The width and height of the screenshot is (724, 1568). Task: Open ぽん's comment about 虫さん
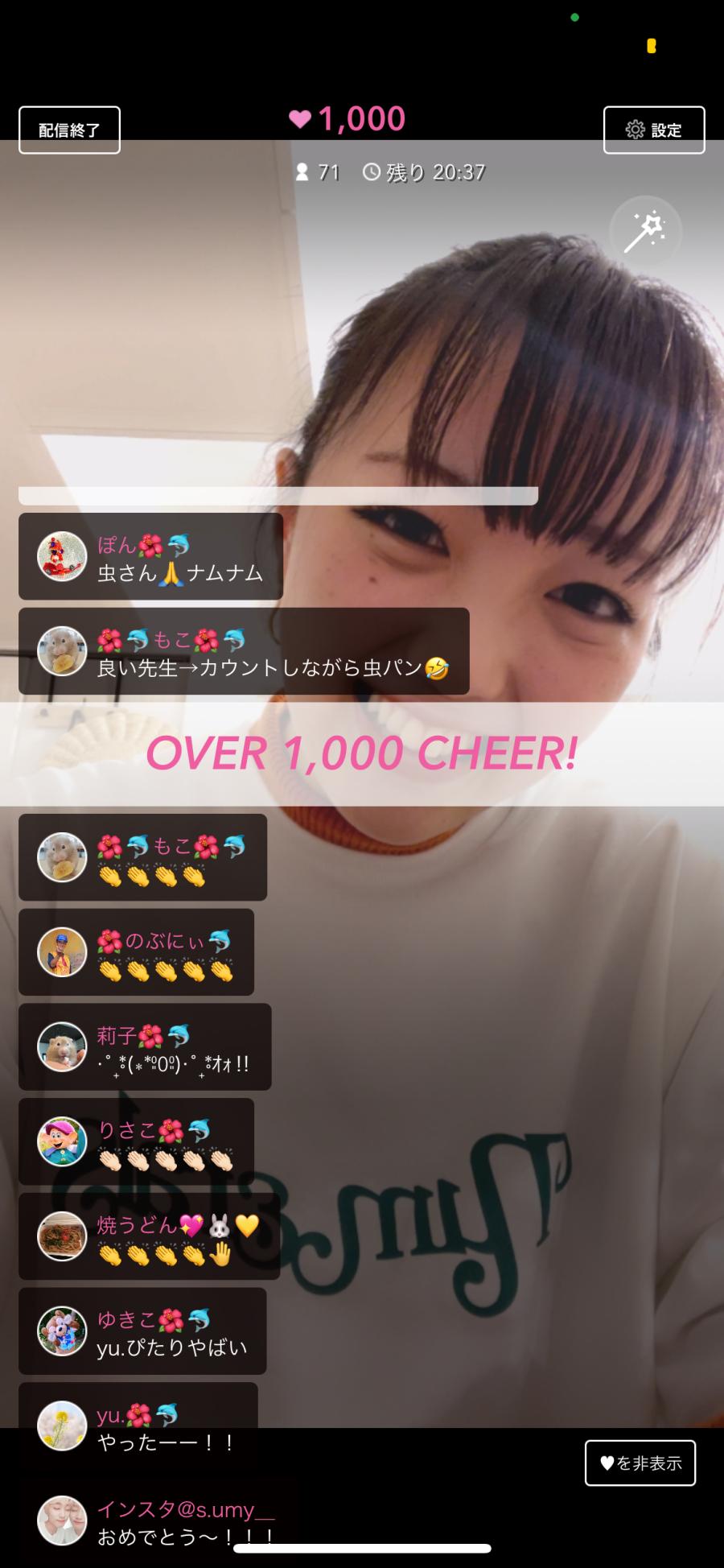150,557
